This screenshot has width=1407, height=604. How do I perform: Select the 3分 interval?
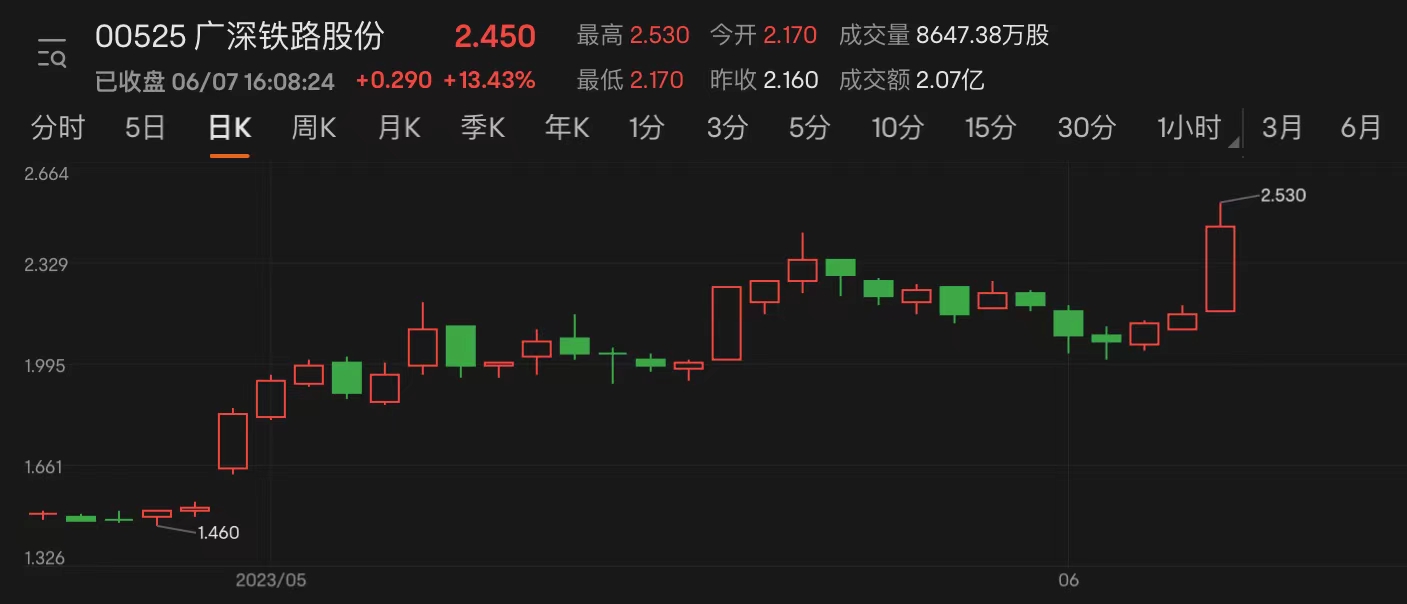click(x=727, y=128)
